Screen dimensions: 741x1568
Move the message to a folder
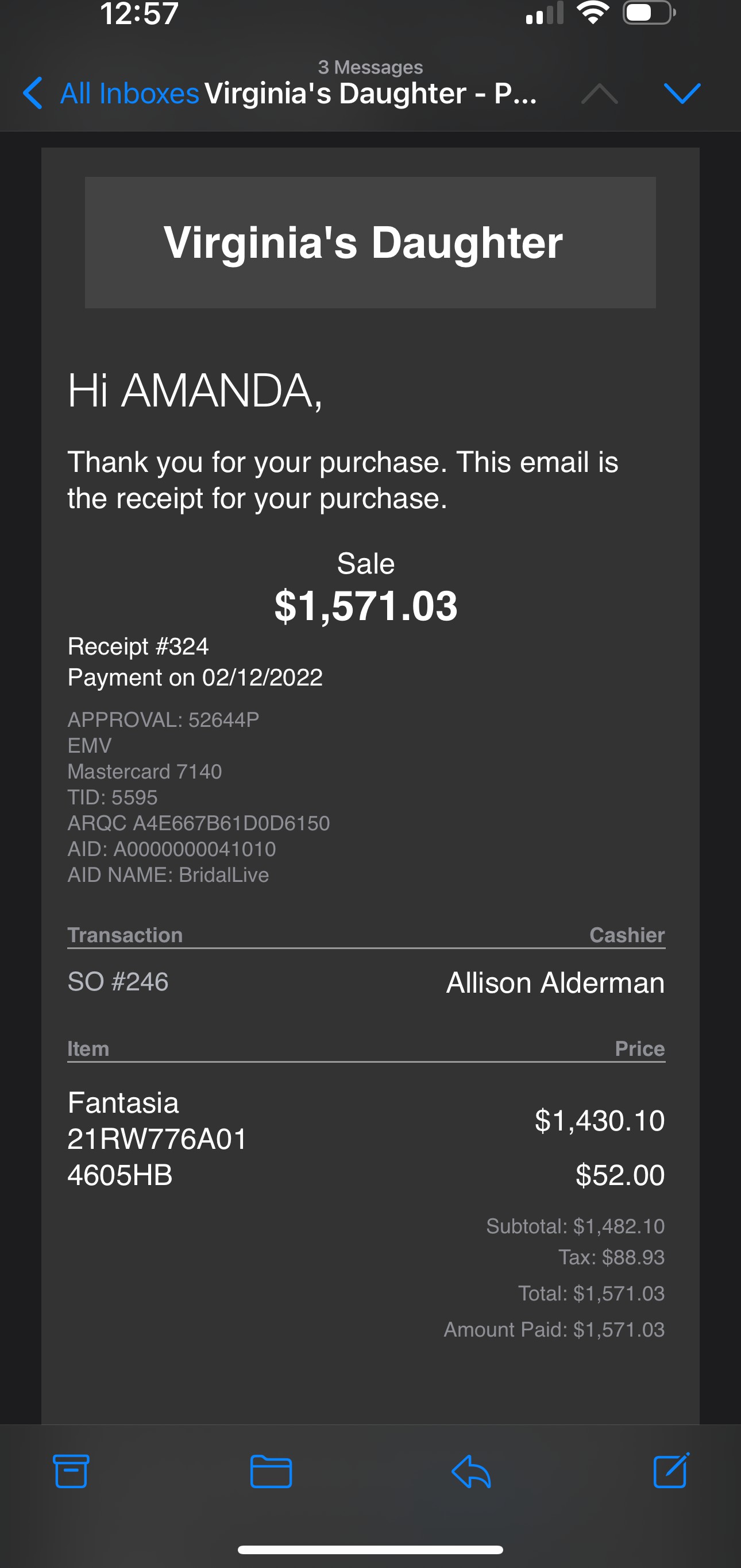point(271,1471)
